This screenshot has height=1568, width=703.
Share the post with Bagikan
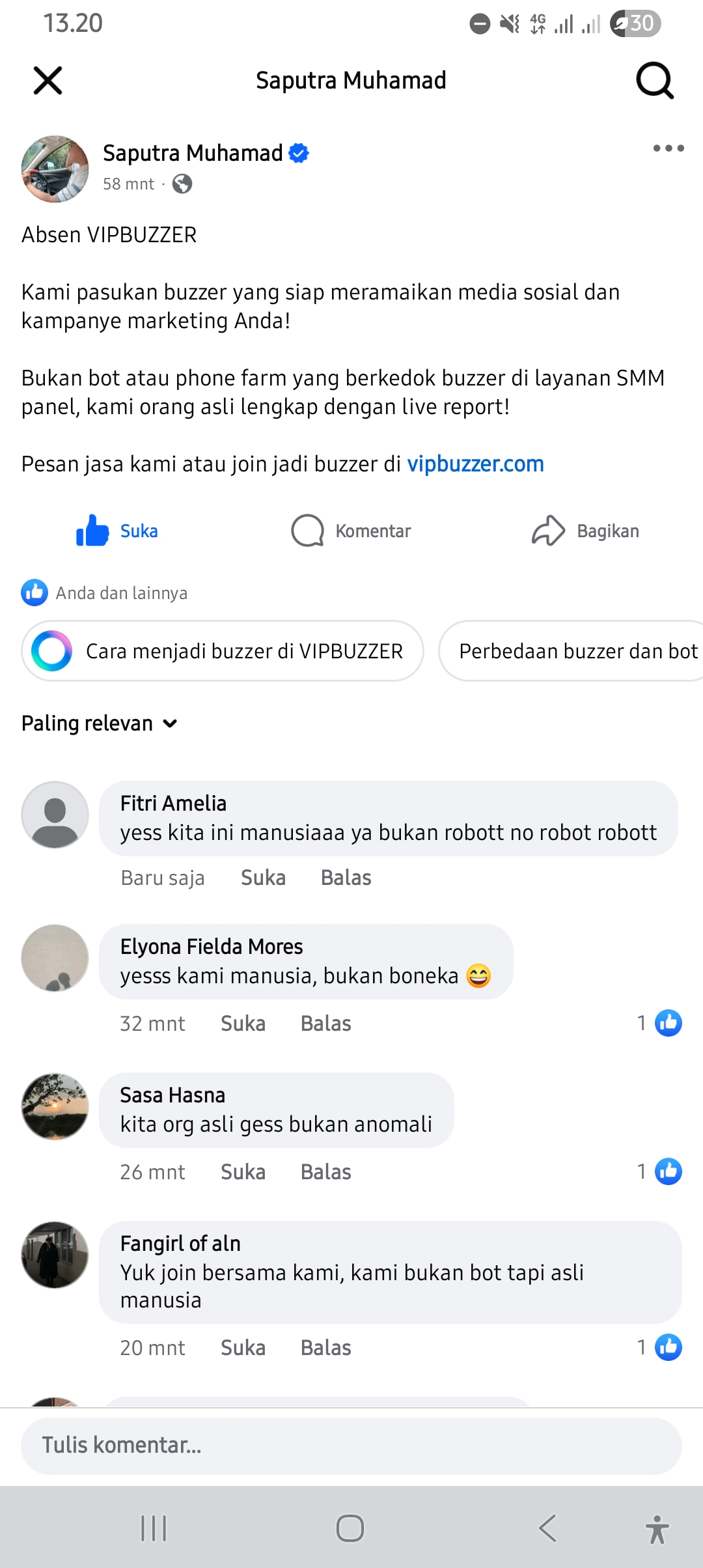[x=585, y=531]
